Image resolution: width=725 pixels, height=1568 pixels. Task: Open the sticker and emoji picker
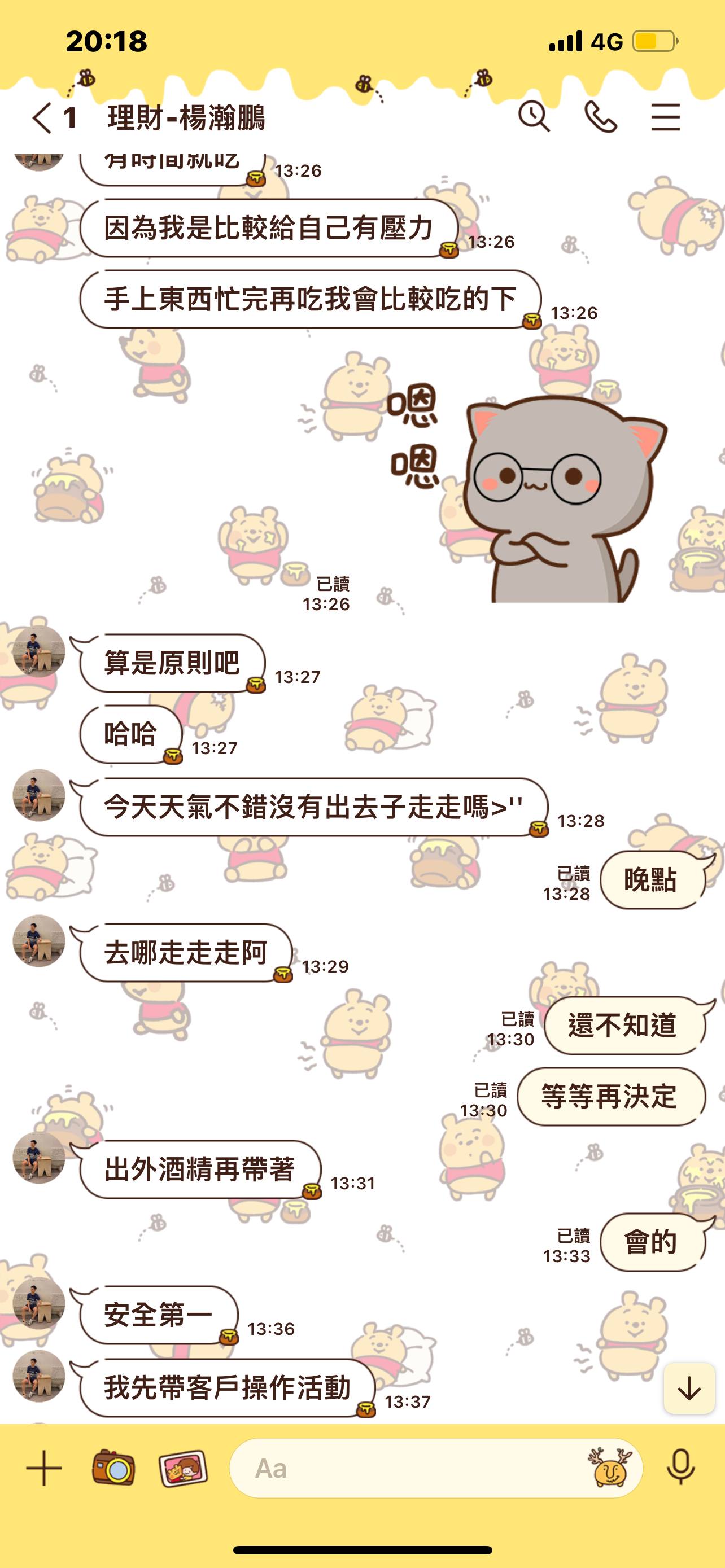[x=610, y=1468]
